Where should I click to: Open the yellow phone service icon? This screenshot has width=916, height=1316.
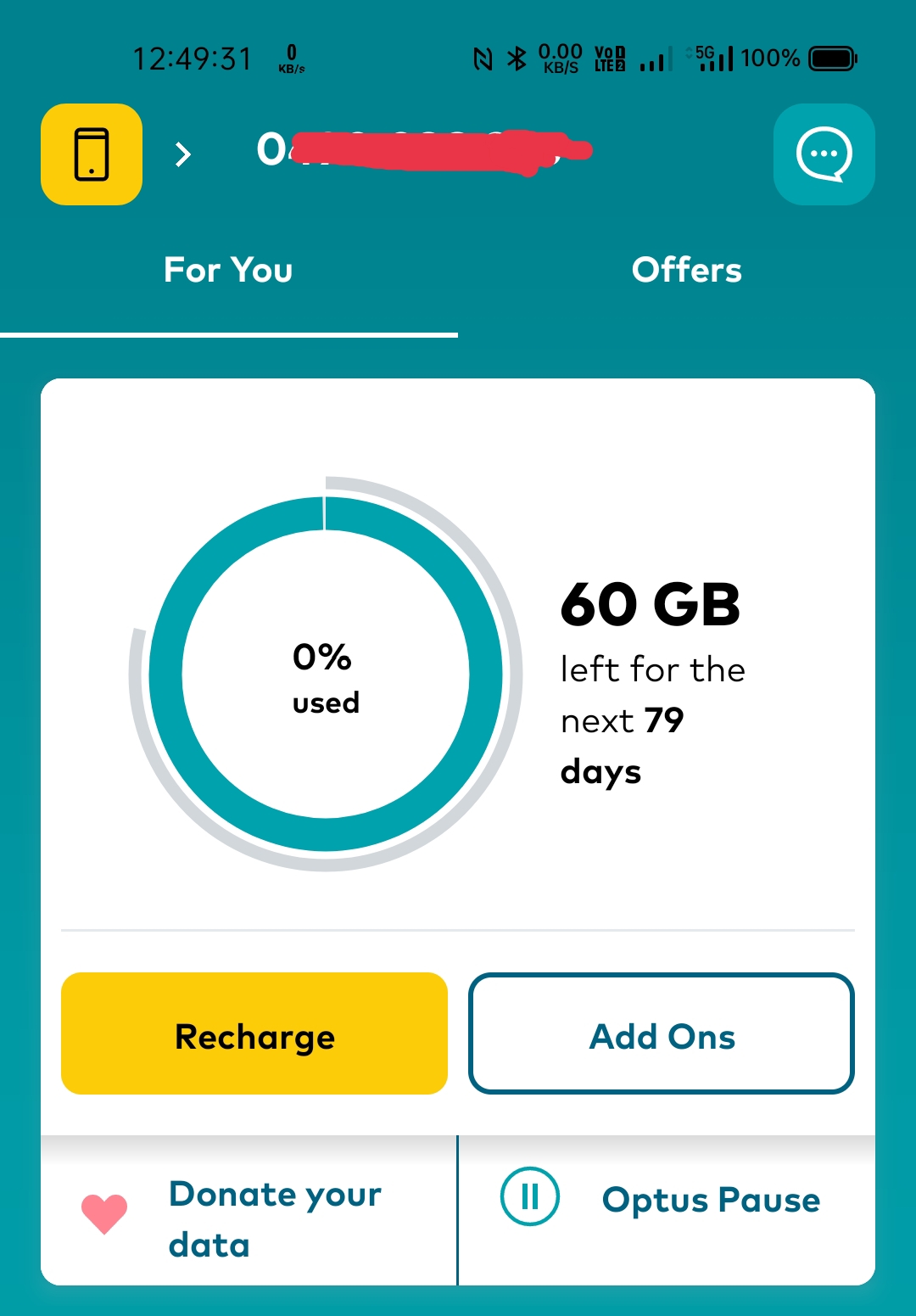coord(92,154)
